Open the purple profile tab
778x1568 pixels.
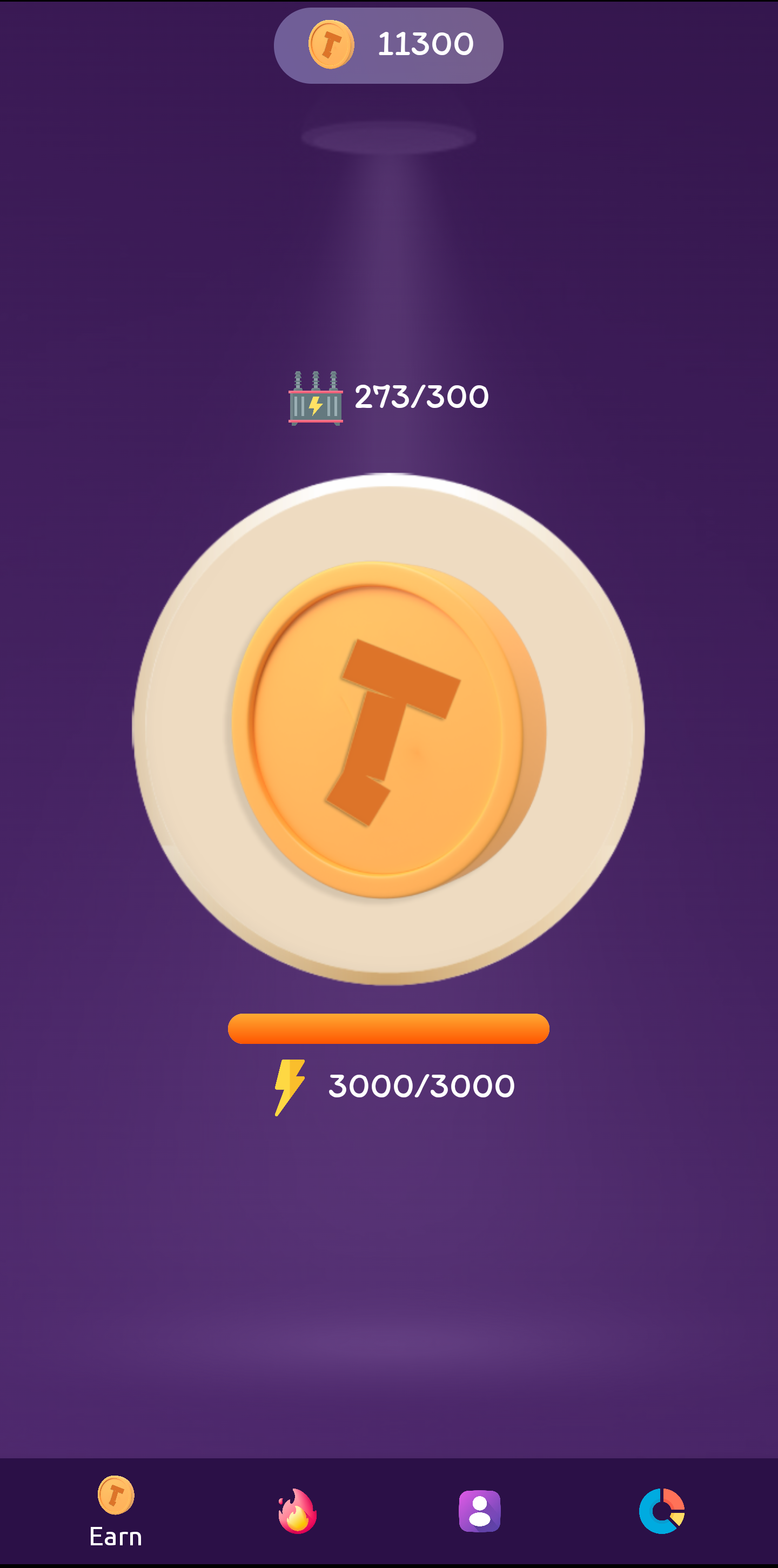pyautogui.click(x=480, y=1511)
